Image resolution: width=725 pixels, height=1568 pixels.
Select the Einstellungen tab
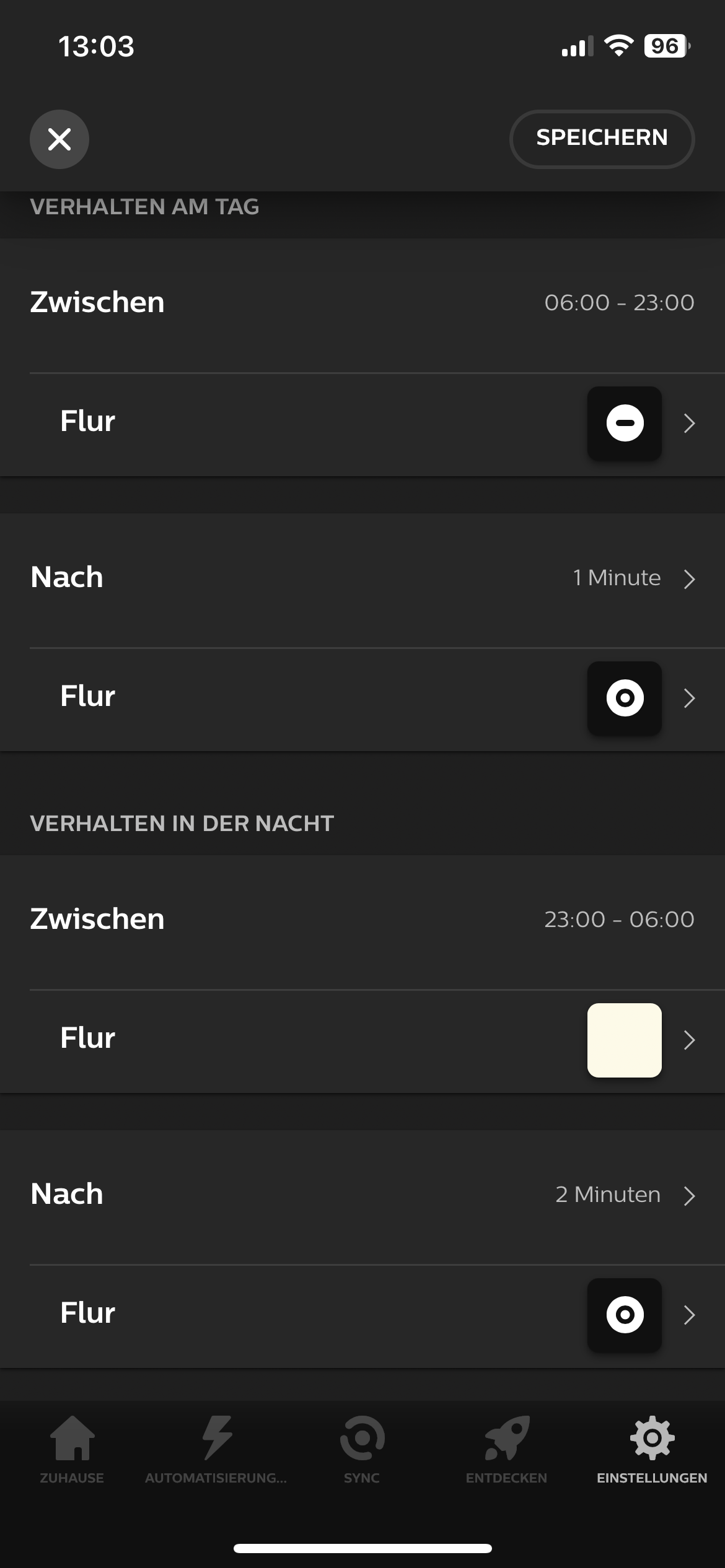(x=652, y=1450)
